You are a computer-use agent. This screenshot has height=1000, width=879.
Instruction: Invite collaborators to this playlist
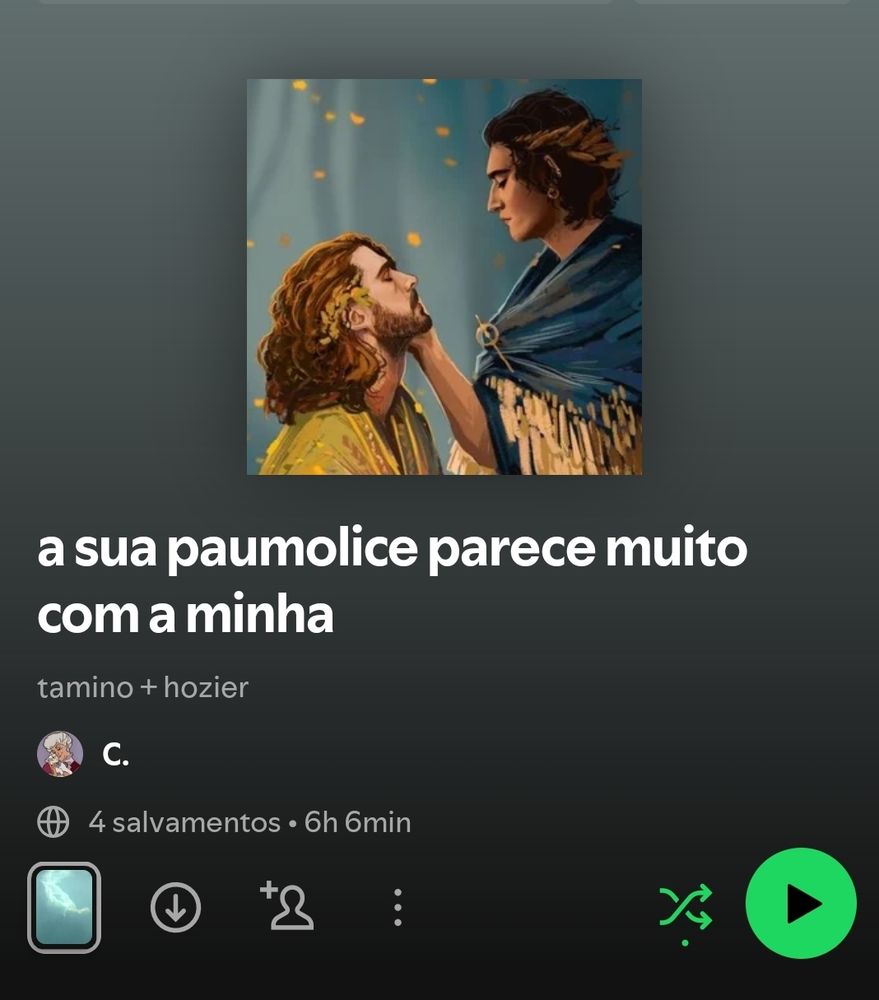(286, 905)
